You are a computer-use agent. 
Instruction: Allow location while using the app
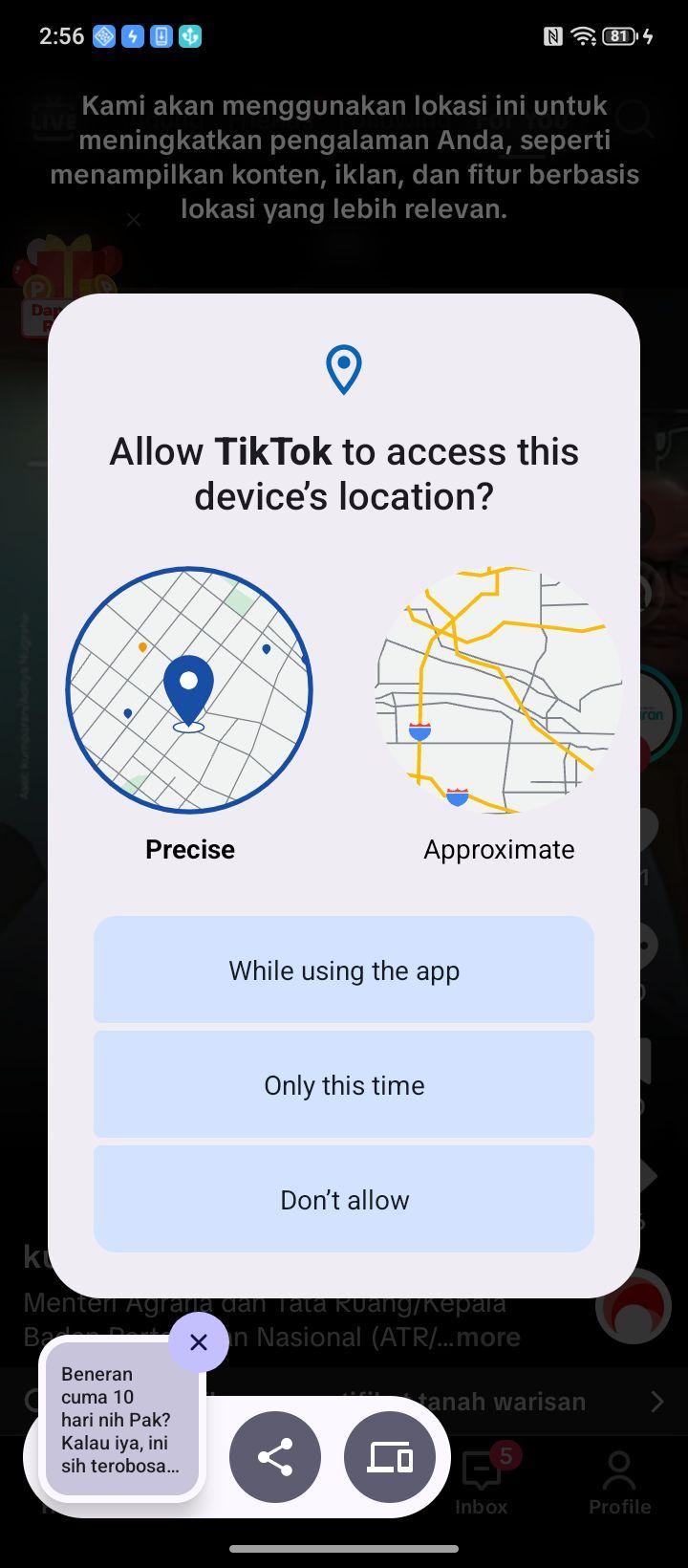[344, 970]
